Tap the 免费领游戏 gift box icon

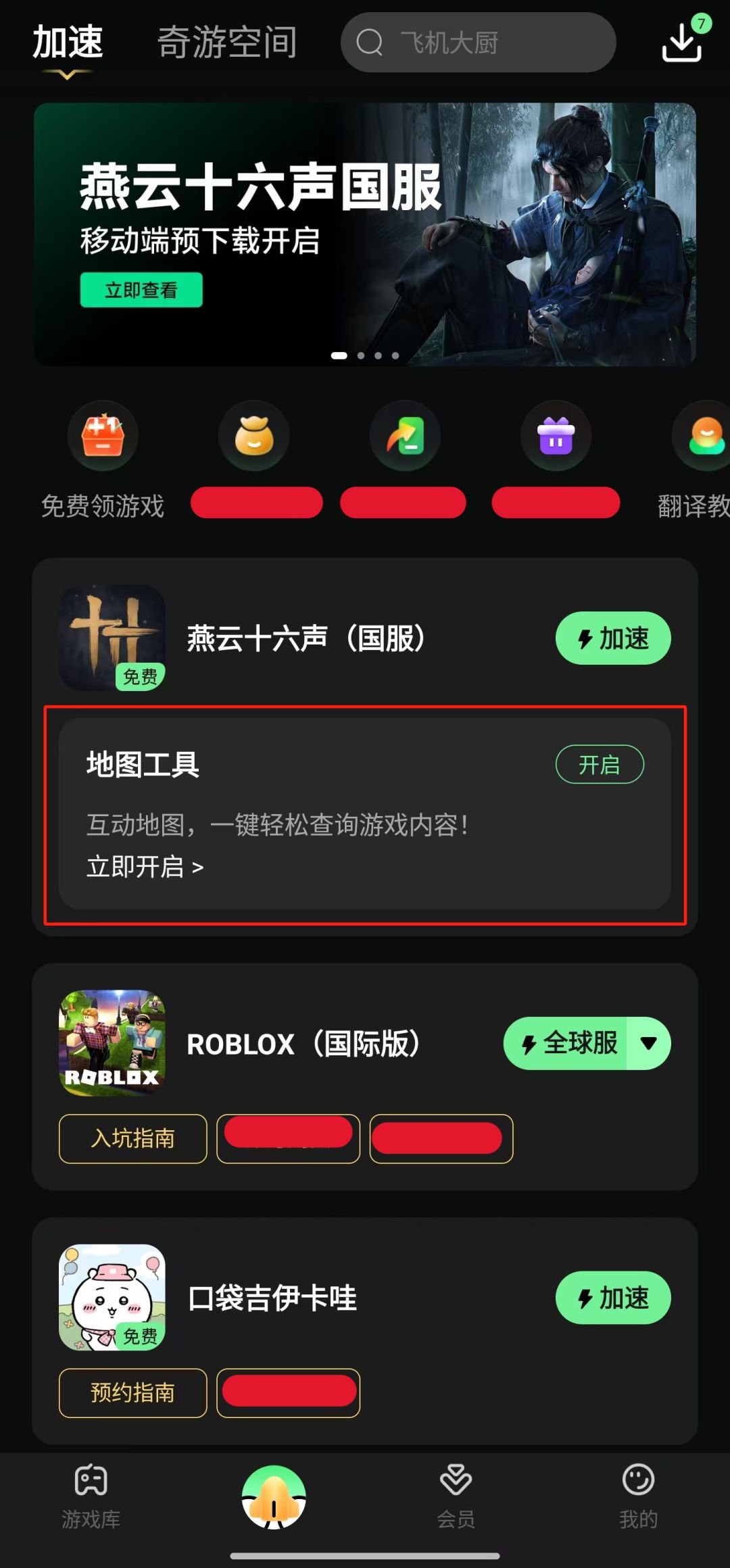tap(103, 436)
